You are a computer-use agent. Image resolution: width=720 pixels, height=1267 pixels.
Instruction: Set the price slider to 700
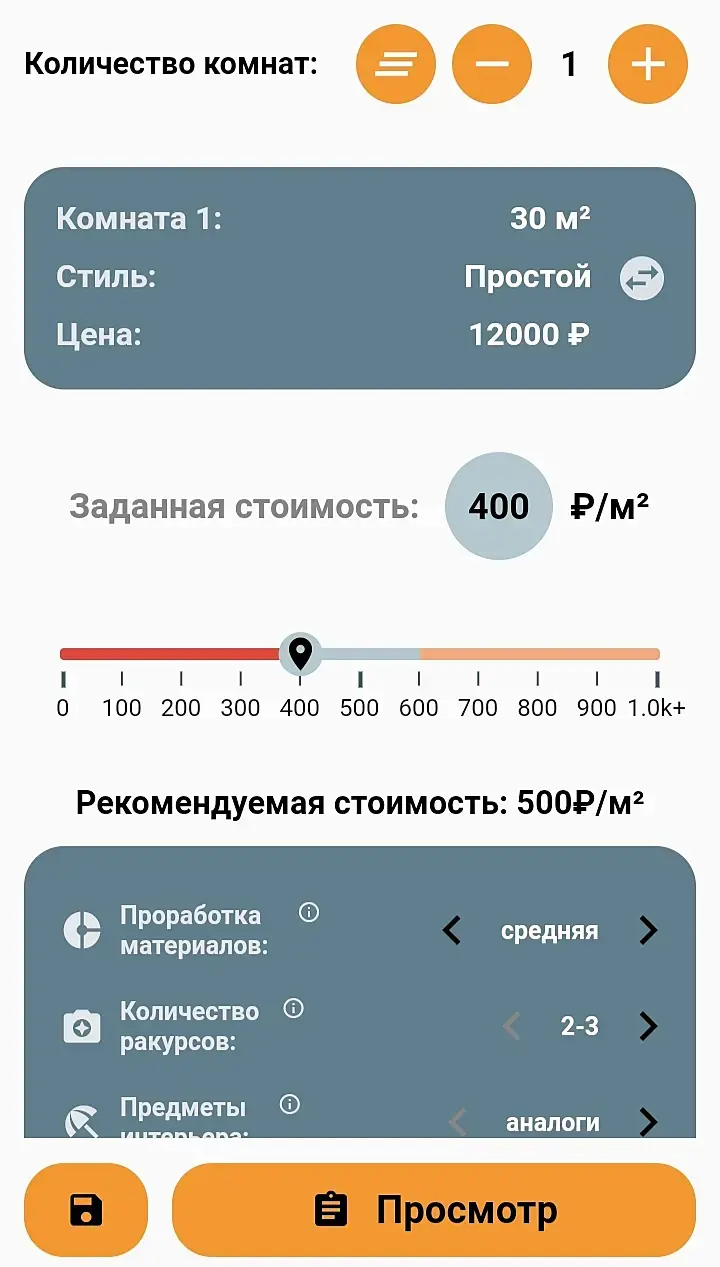point(478,654)
